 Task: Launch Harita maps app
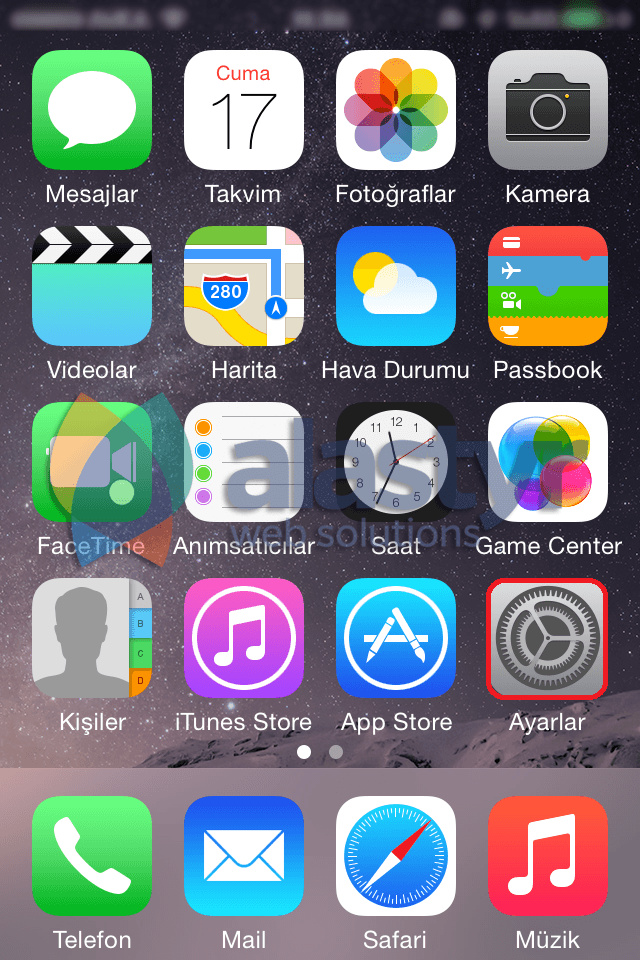click(x=244, y=286)
